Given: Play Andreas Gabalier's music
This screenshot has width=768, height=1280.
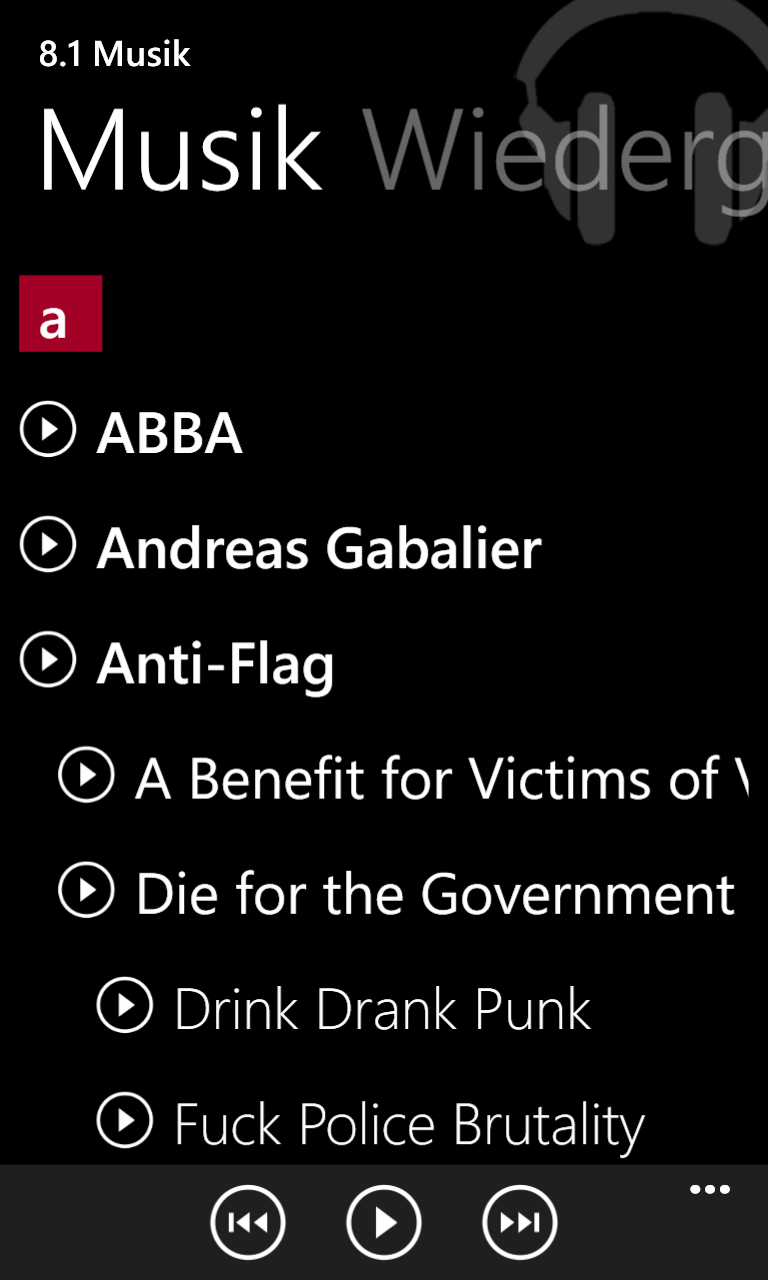Looking at the screenshot, I should [48, 546].
